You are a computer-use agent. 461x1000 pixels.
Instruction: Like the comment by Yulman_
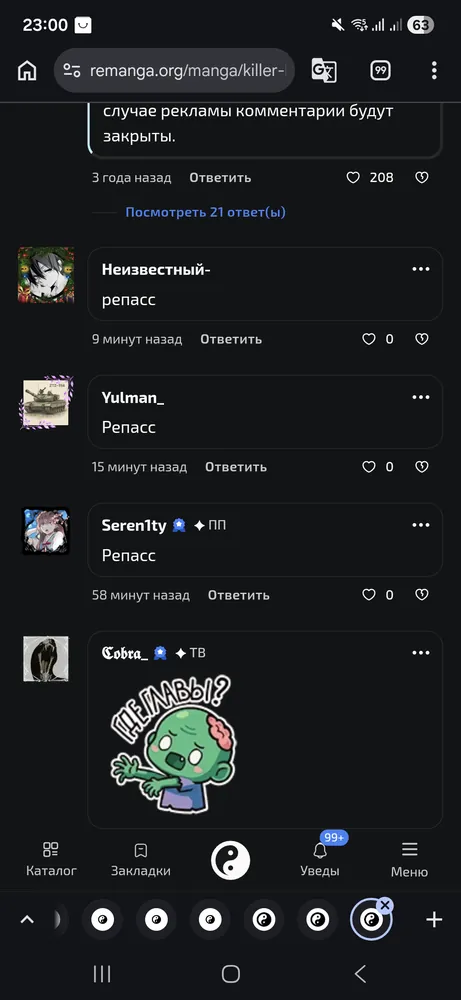point(369,467)
